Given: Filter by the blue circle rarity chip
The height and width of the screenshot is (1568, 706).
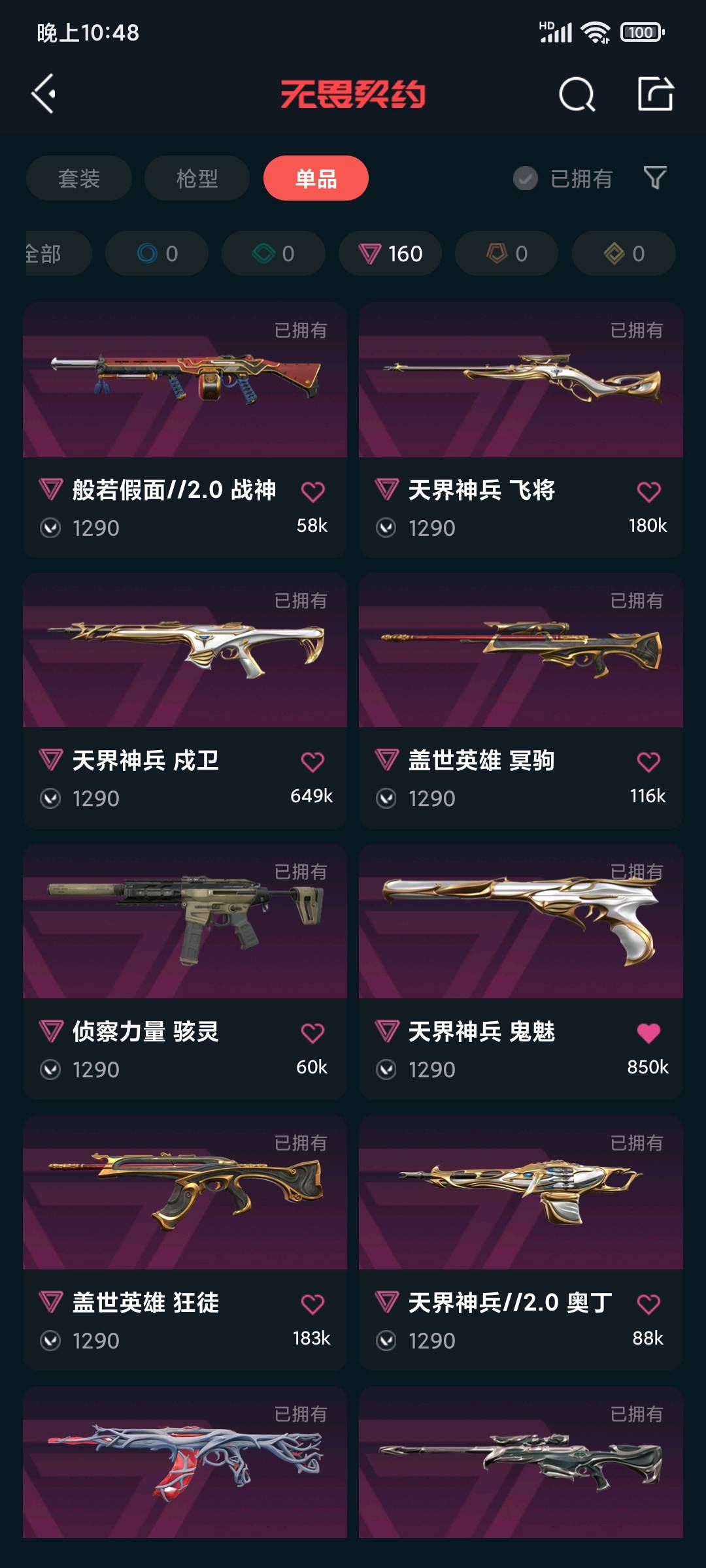Looking at the screenshot, I should [157, 253].
